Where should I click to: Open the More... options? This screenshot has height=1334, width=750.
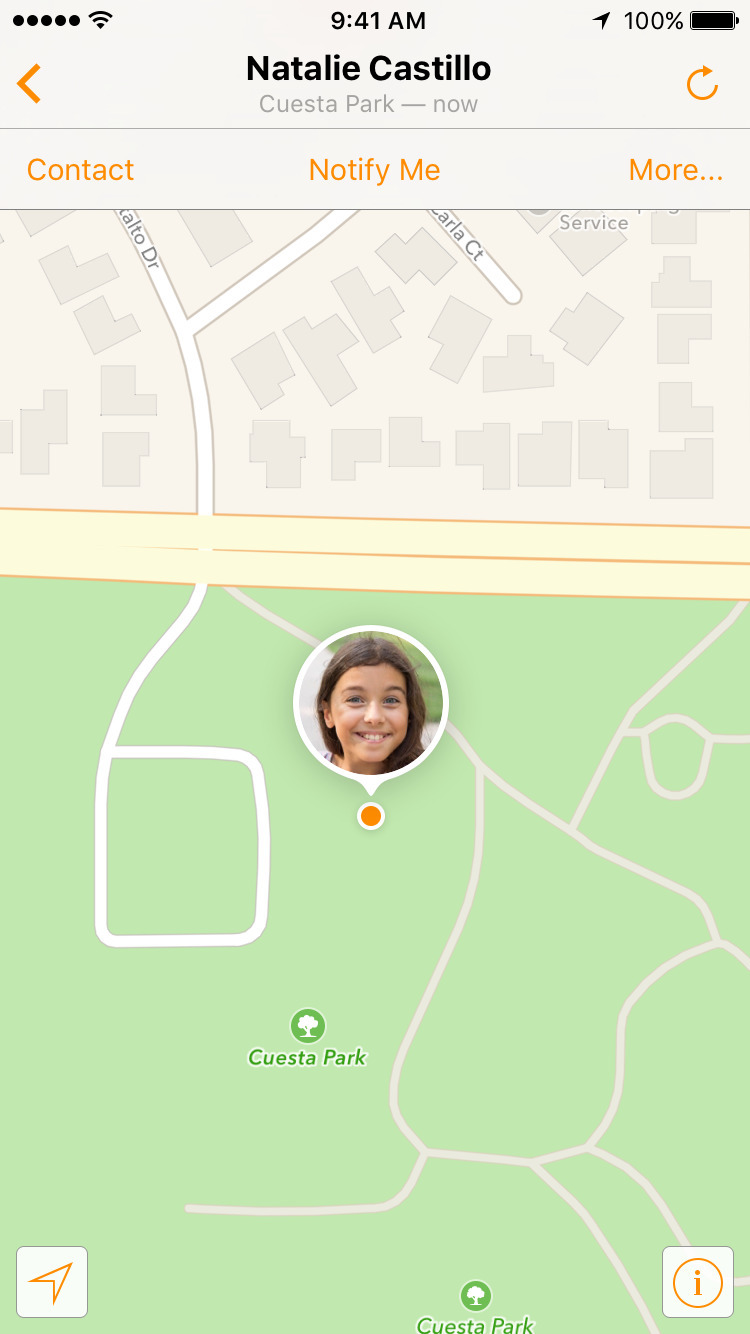coord(675,170)
